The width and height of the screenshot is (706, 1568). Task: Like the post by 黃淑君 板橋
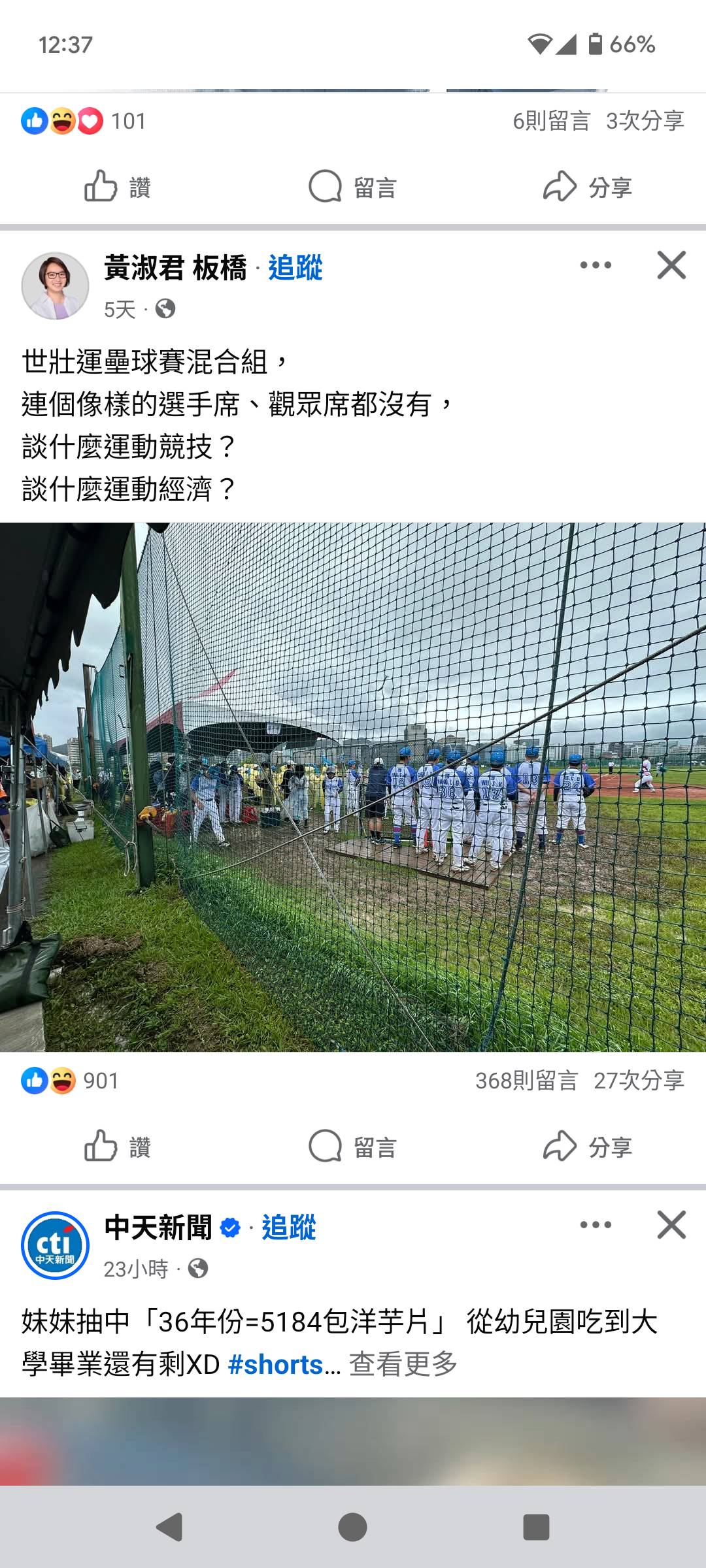118,1147
